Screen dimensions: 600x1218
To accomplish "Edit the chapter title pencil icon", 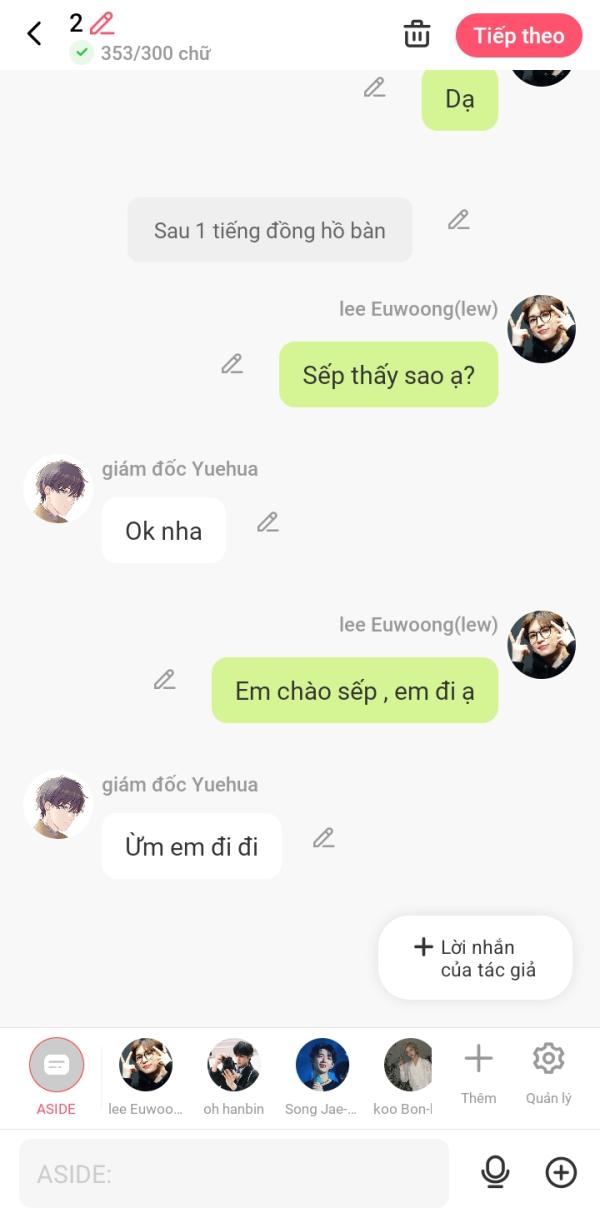I will 102,23.
